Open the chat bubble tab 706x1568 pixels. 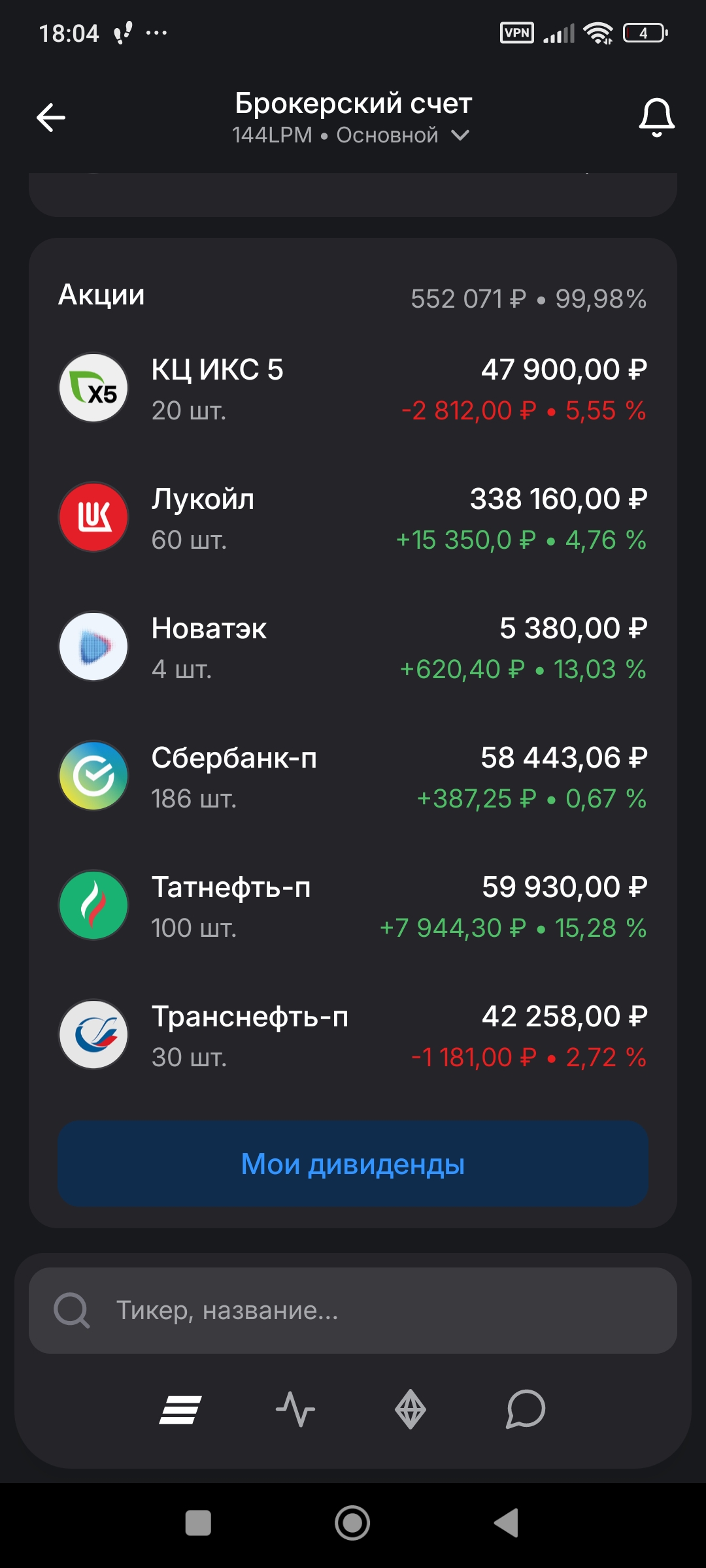[526, 1409]
